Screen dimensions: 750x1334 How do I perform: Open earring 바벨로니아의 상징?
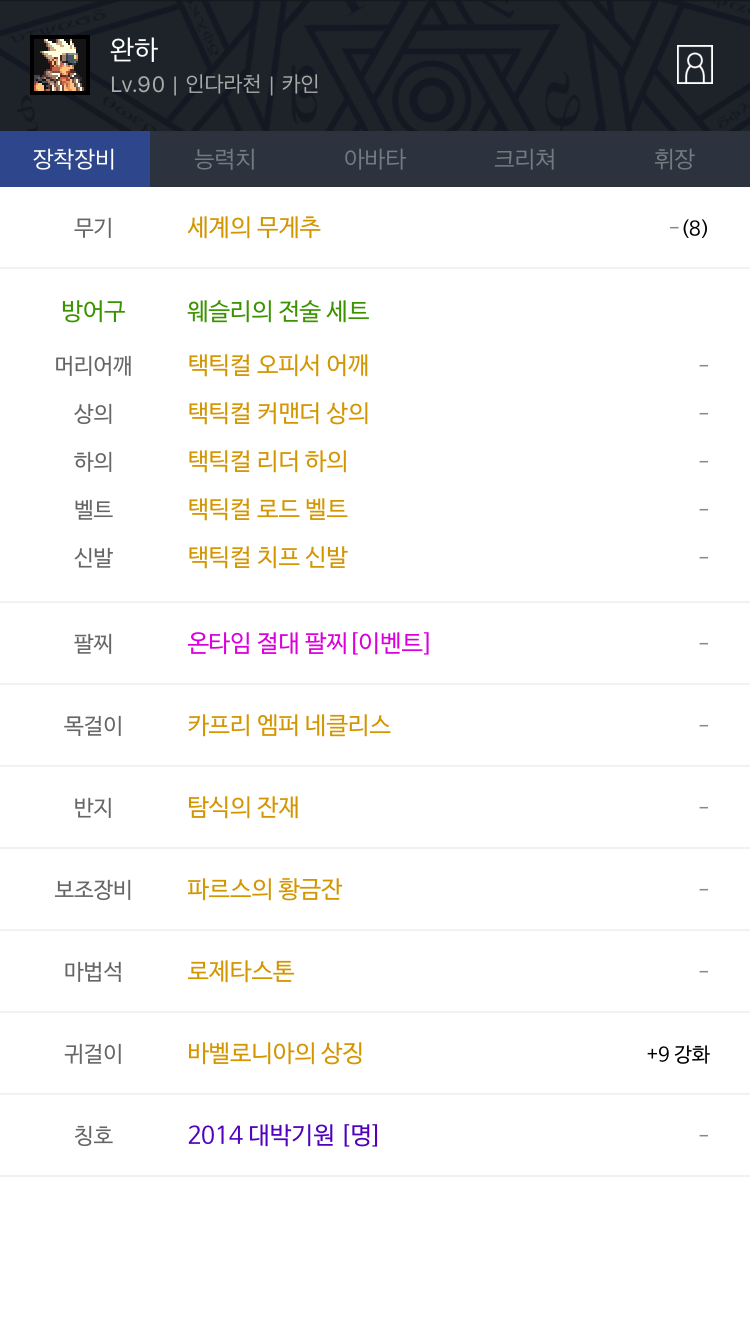coord(275,1053)
